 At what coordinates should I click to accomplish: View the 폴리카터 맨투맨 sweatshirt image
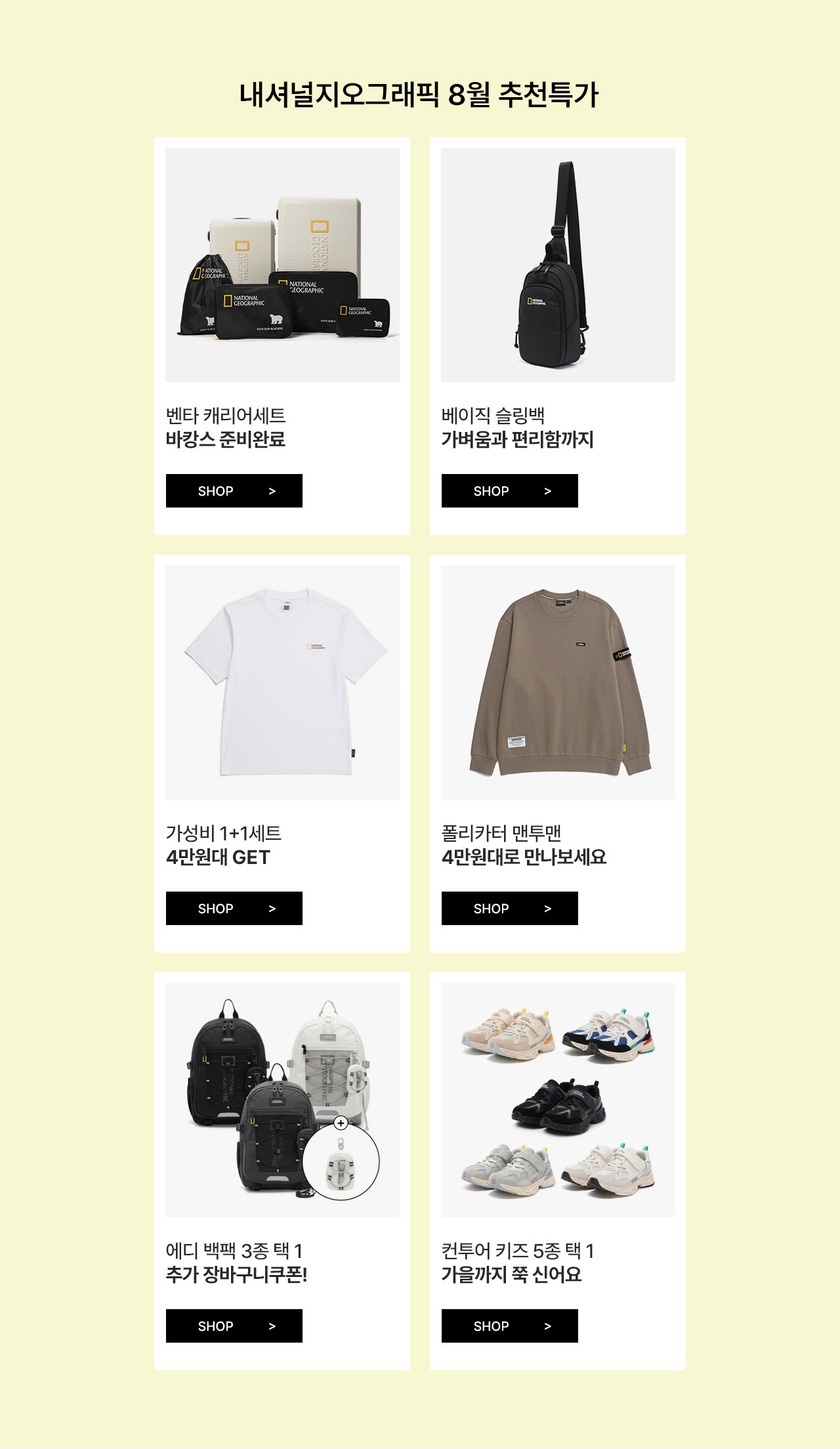(558, 682)
